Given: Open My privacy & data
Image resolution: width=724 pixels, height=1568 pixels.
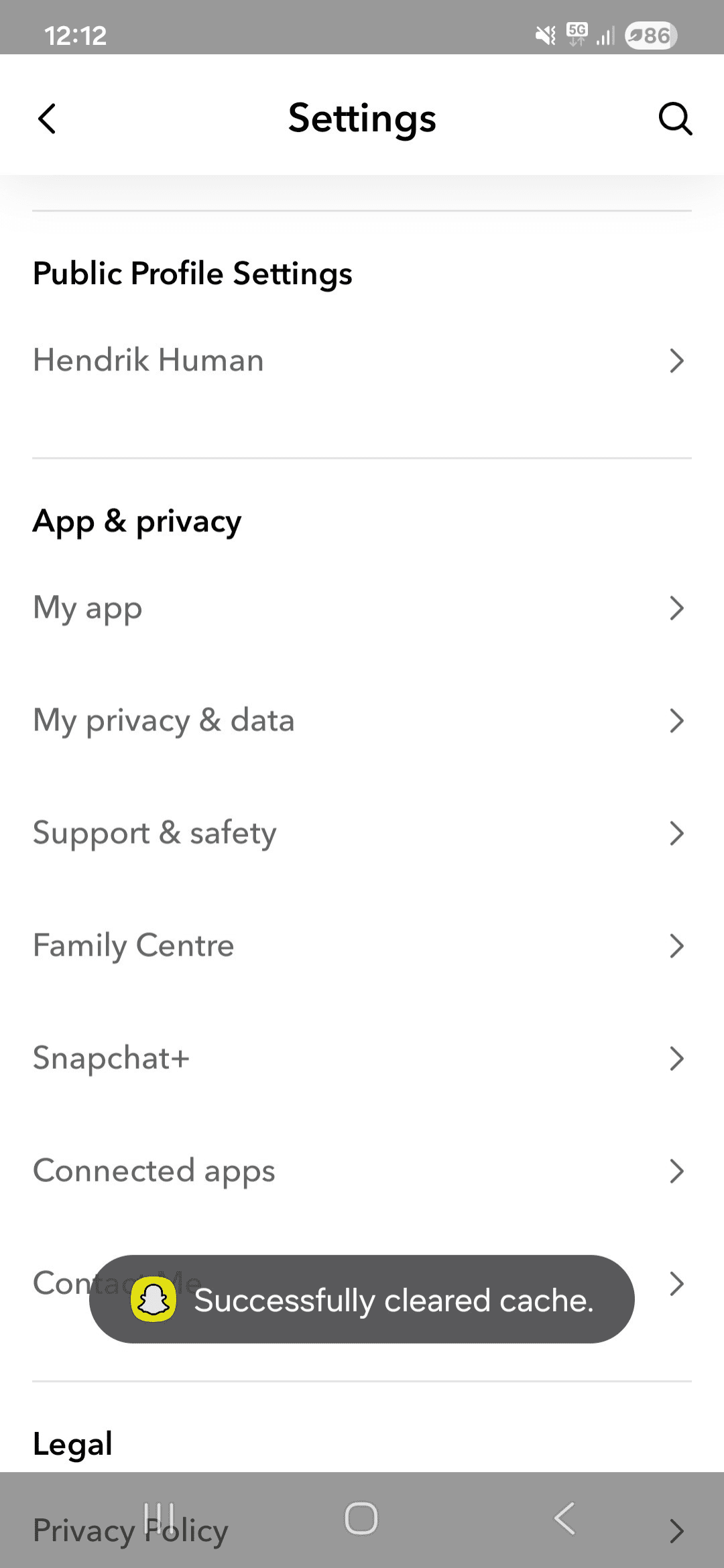Looking at the screenshot, I should click(362, 720).
